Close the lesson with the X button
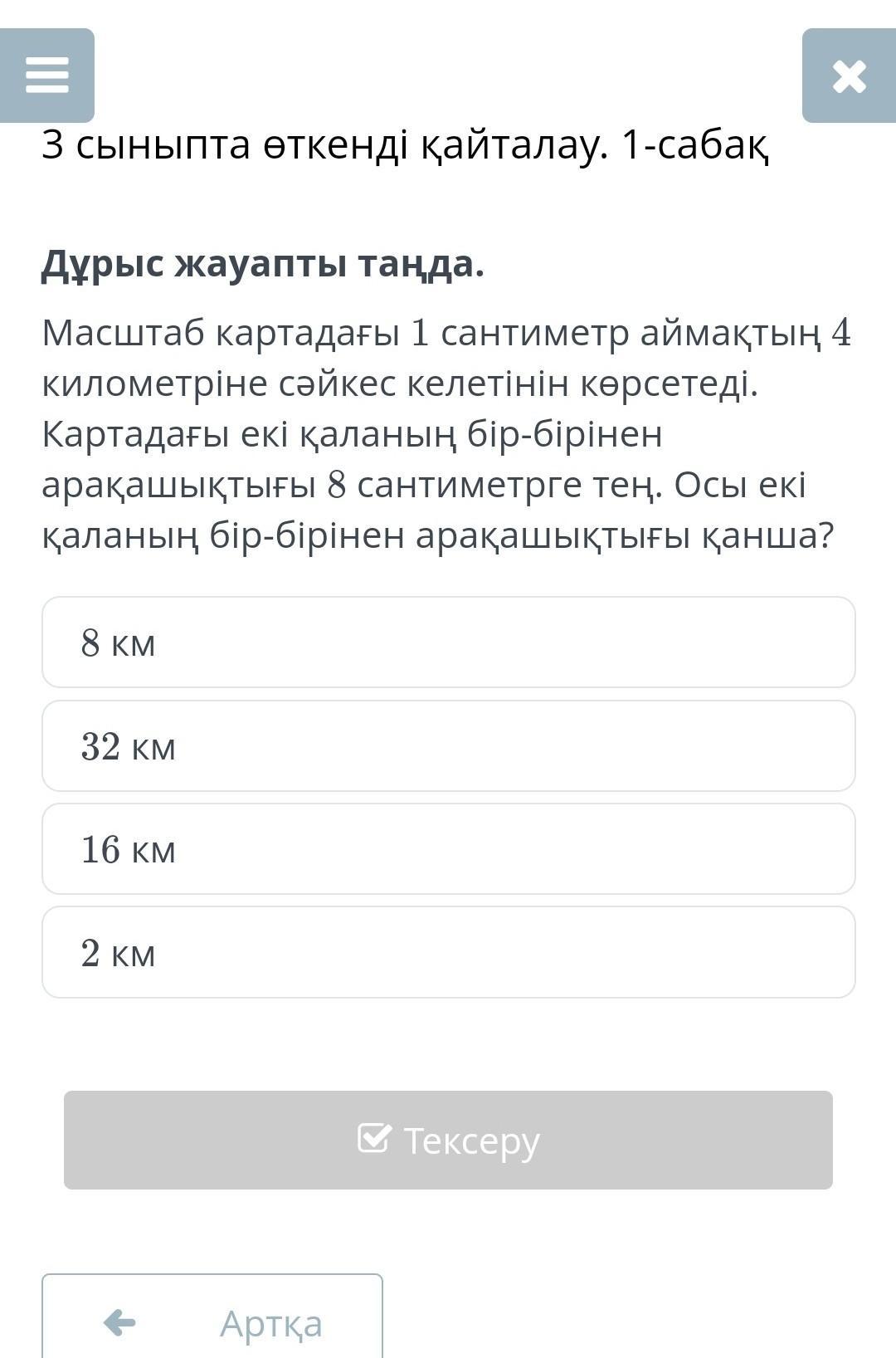Image resolution: width=896 pixels, height=1358 pixels. (849, 76)
